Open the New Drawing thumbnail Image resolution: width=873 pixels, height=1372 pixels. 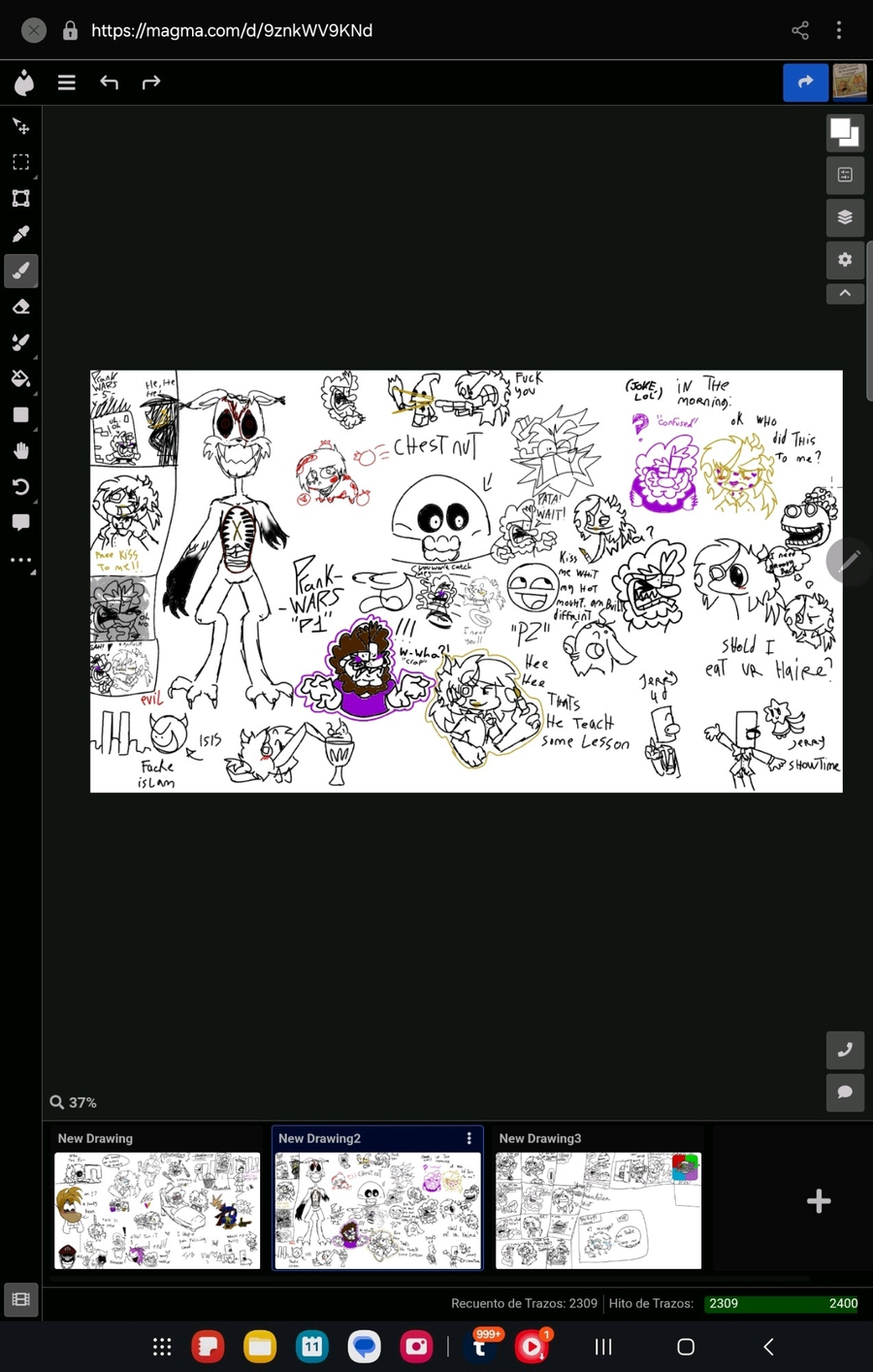[x=157, y=1210]
